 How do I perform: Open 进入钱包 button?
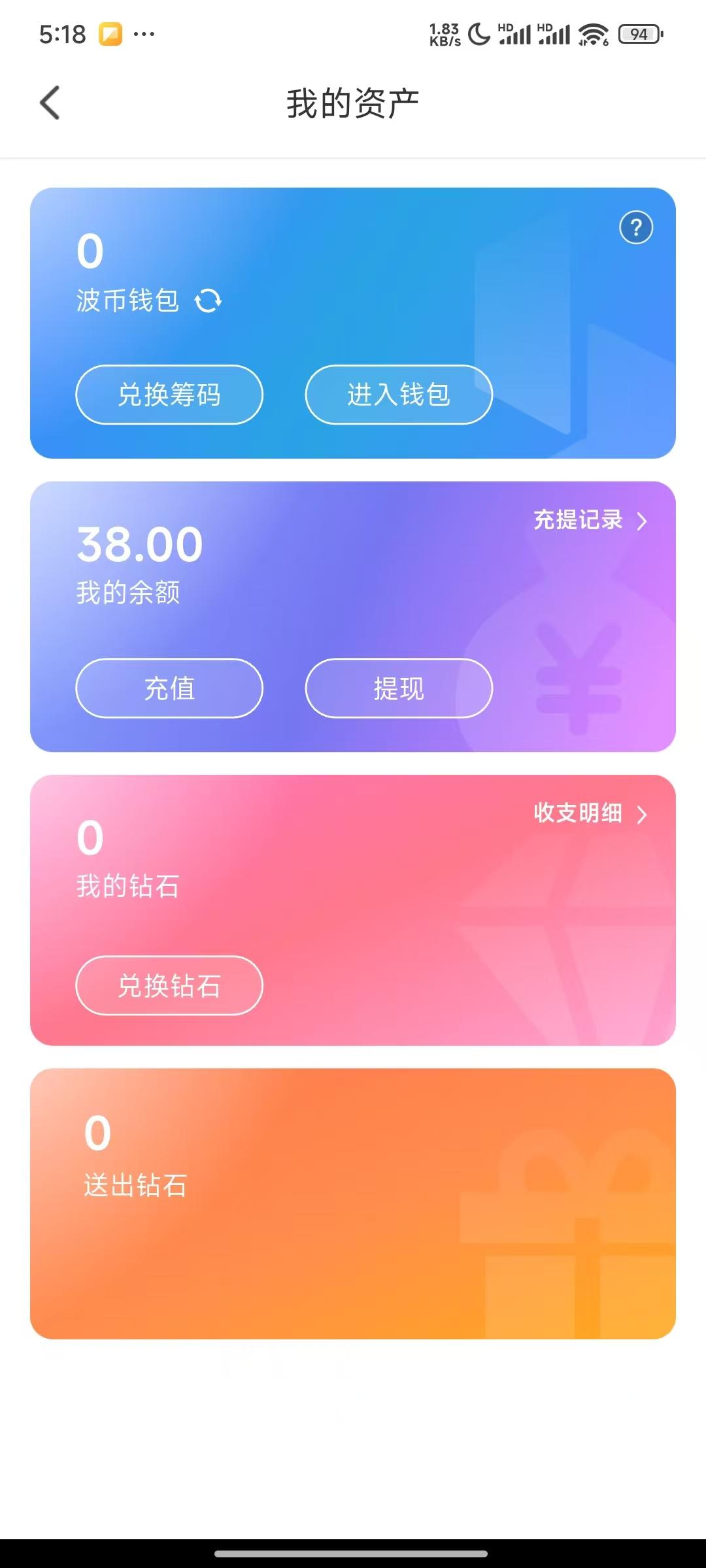click(399, 395)
